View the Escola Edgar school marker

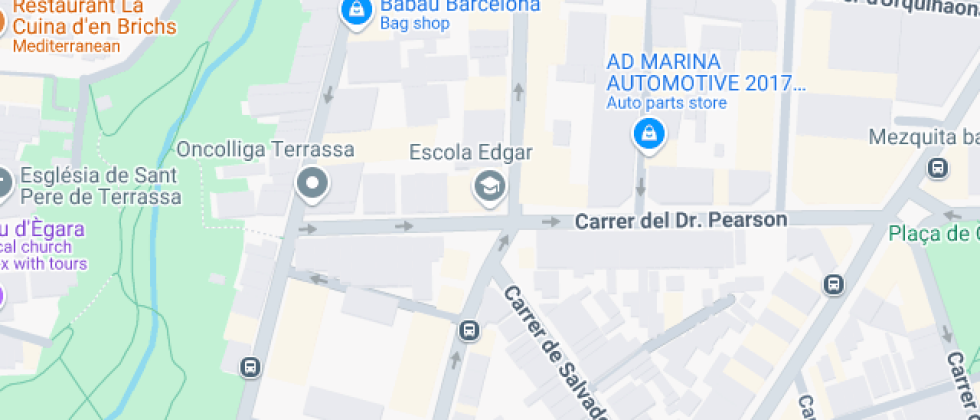click(x=489, y=186)
